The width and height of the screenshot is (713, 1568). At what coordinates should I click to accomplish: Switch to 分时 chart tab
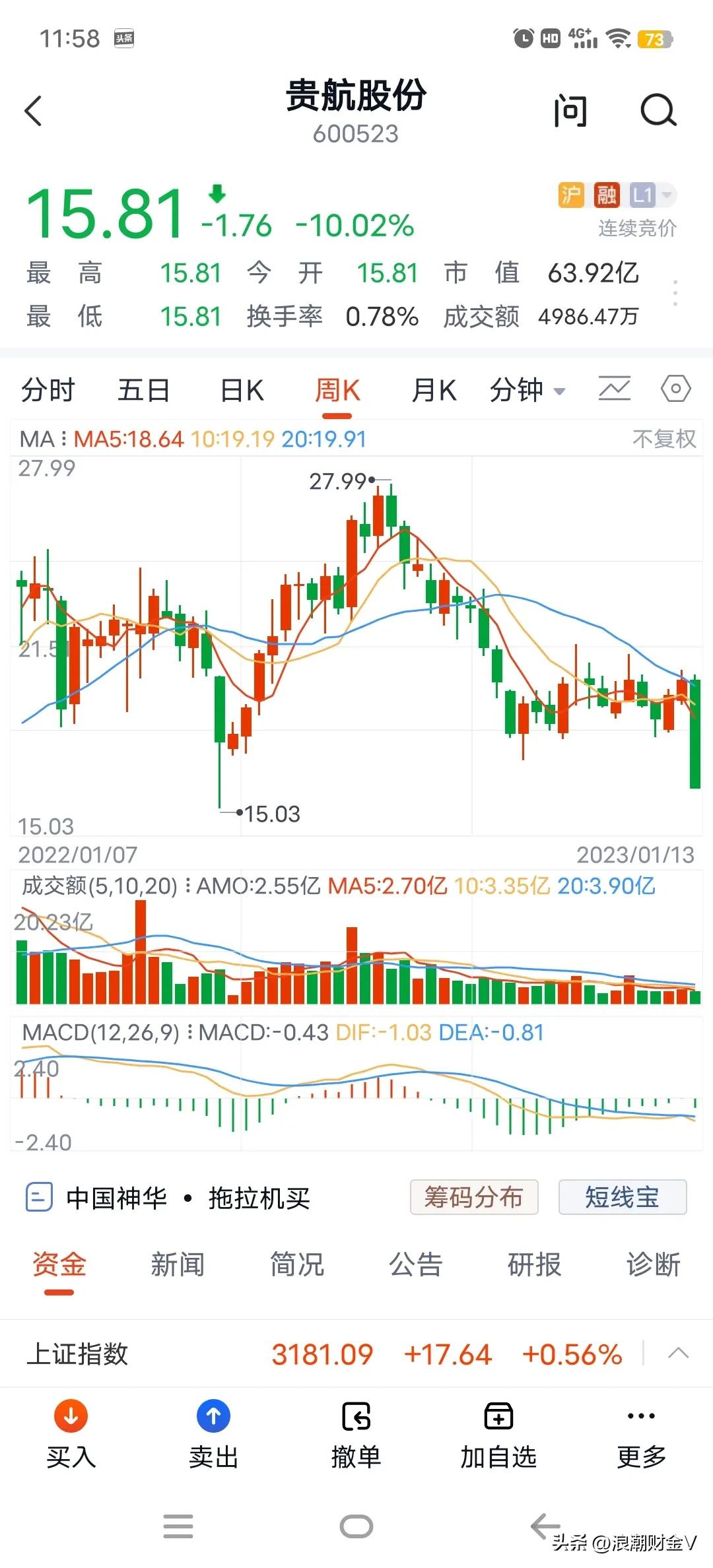[48, 390]
